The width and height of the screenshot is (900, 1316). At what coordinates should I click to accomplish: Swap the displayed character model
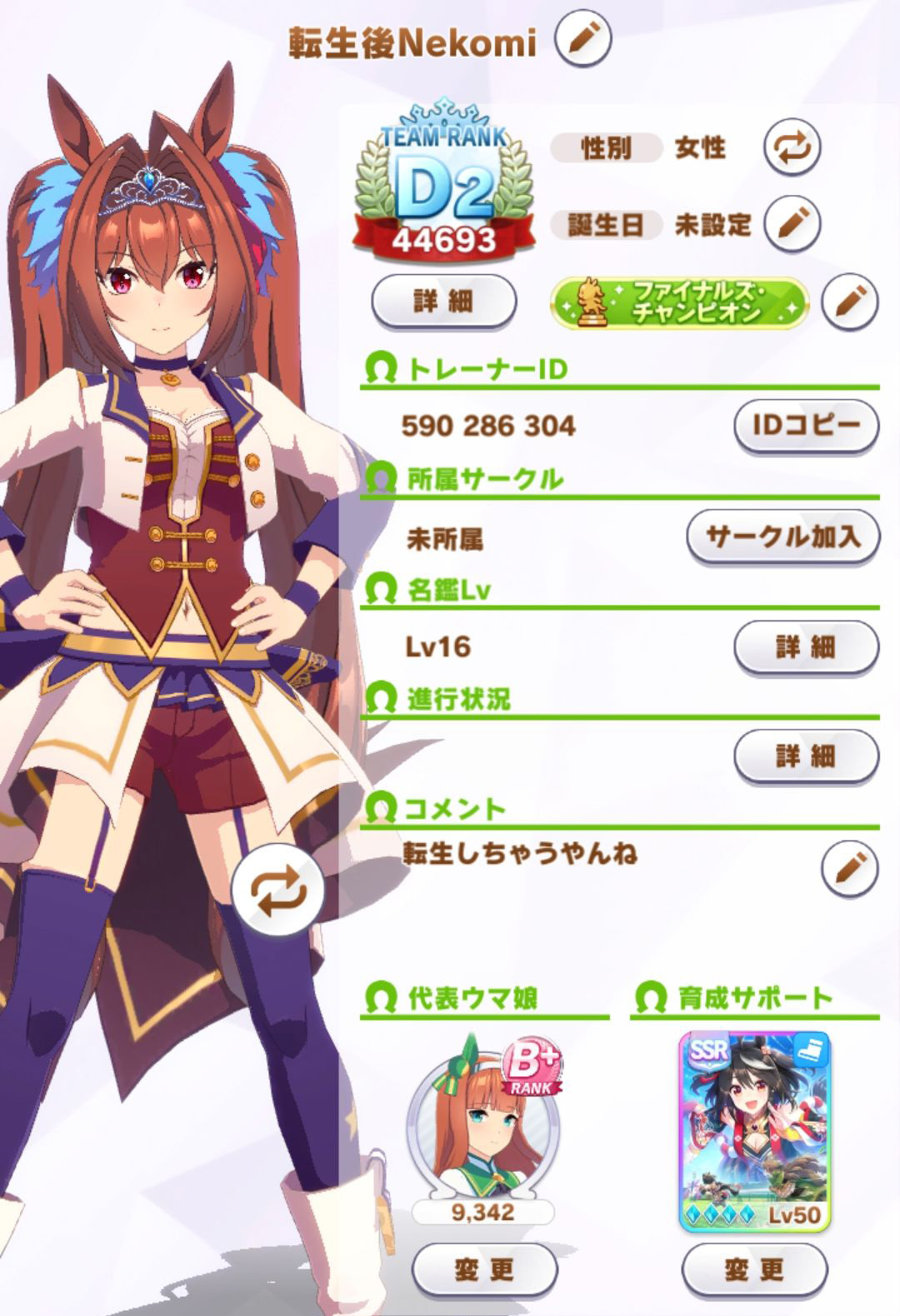280,891
